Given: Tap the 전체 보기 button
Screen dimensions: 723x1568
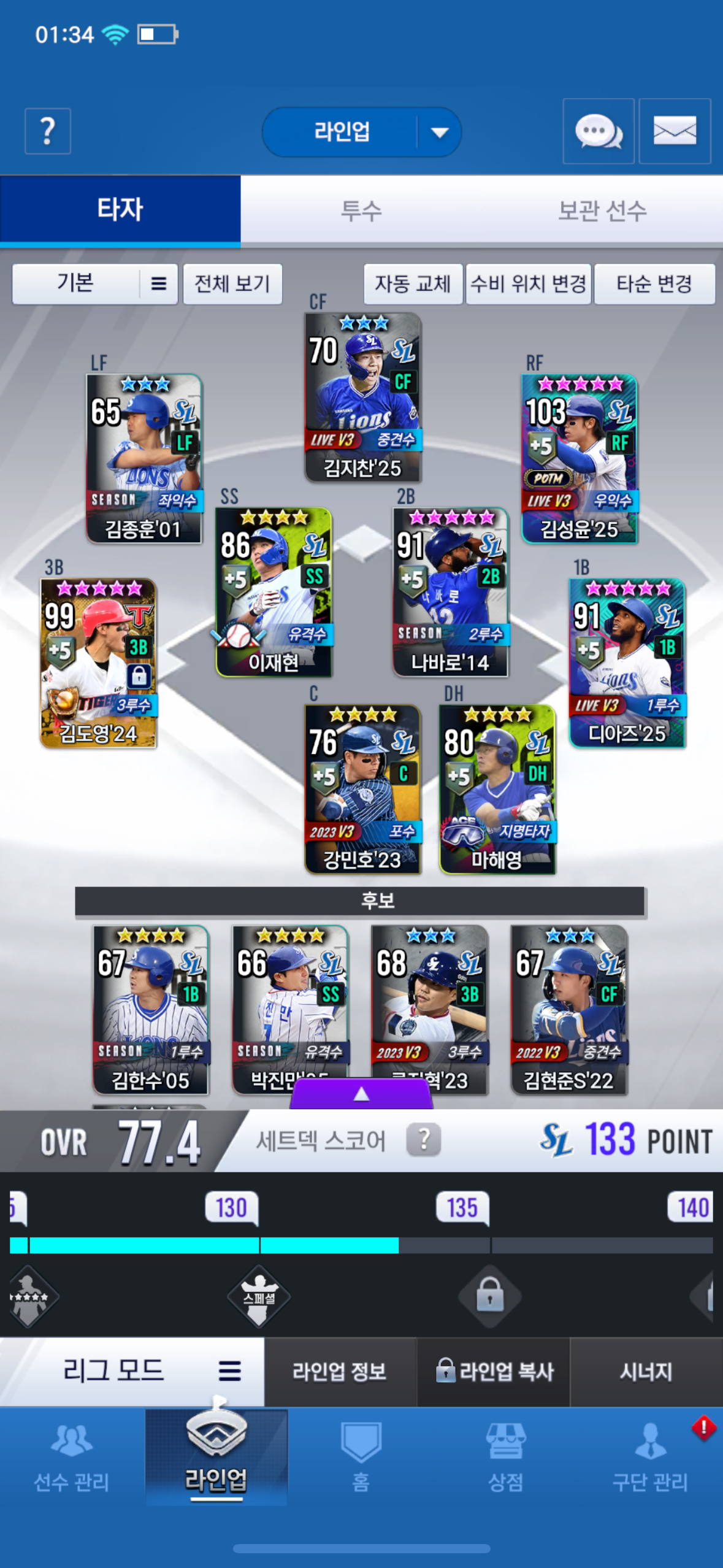Looking at the screenshot, I should [232, 284].
